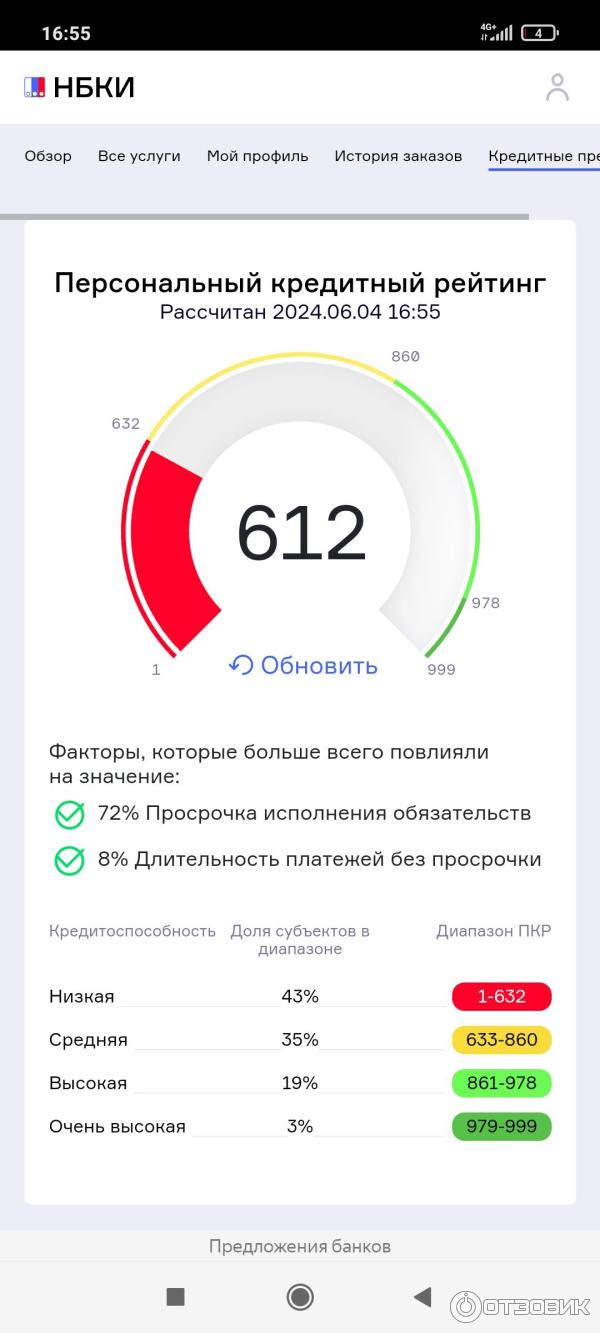Tap Обновить to refresh the rating
This screenshot has height=1333, width=600.
[x=304, y=665]
